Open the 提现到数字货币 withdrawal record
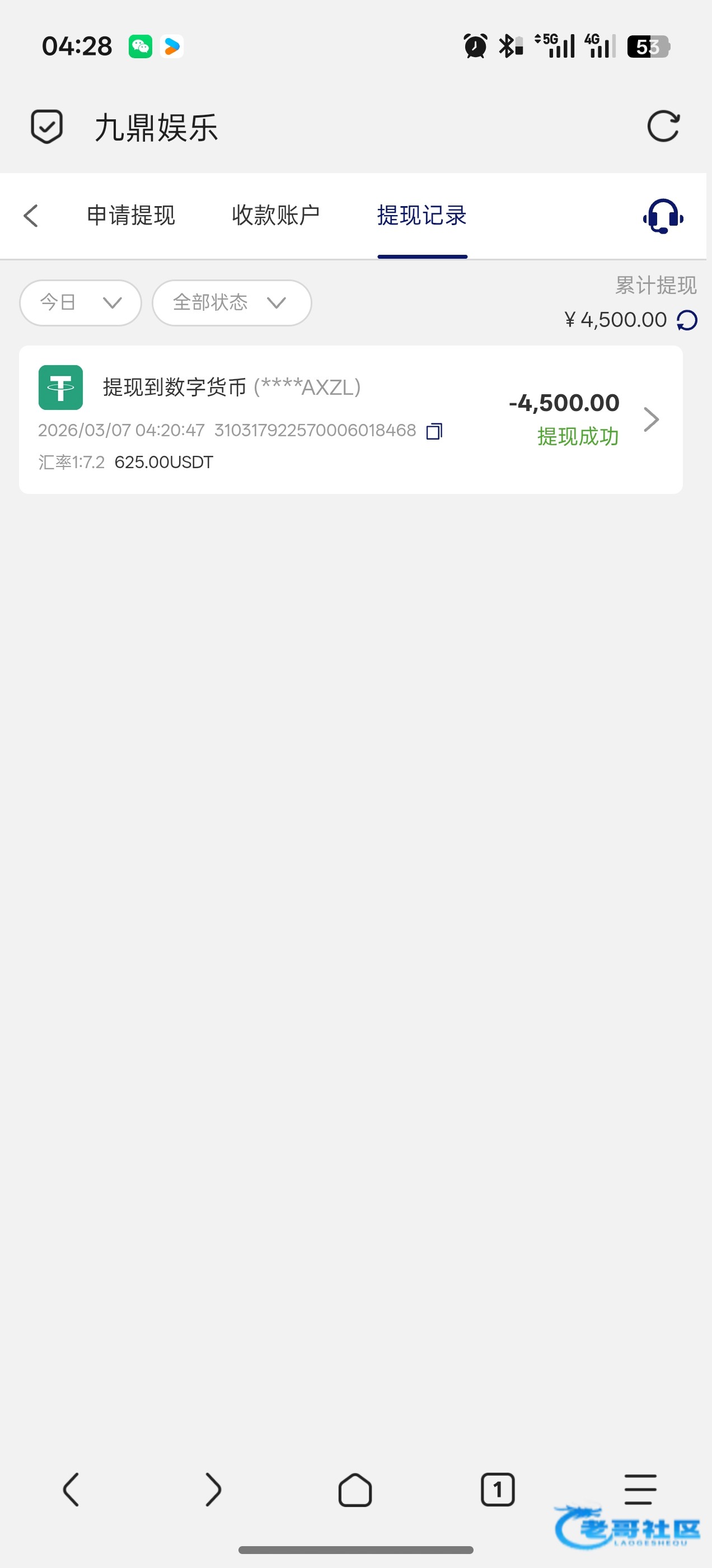 pyautogui.click(x=350, y=419)
